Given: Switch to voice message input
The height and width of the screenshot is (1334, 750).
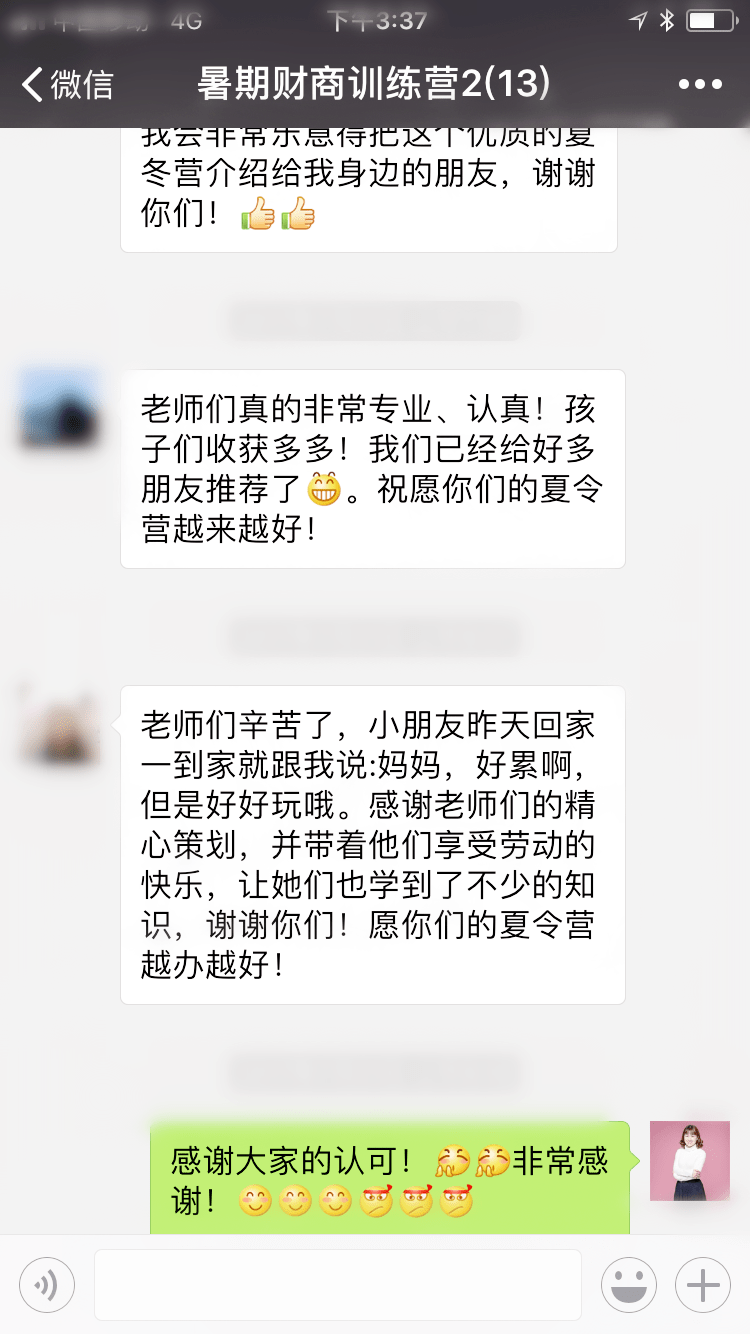Looking at the screenshot, I should 47,1285.
